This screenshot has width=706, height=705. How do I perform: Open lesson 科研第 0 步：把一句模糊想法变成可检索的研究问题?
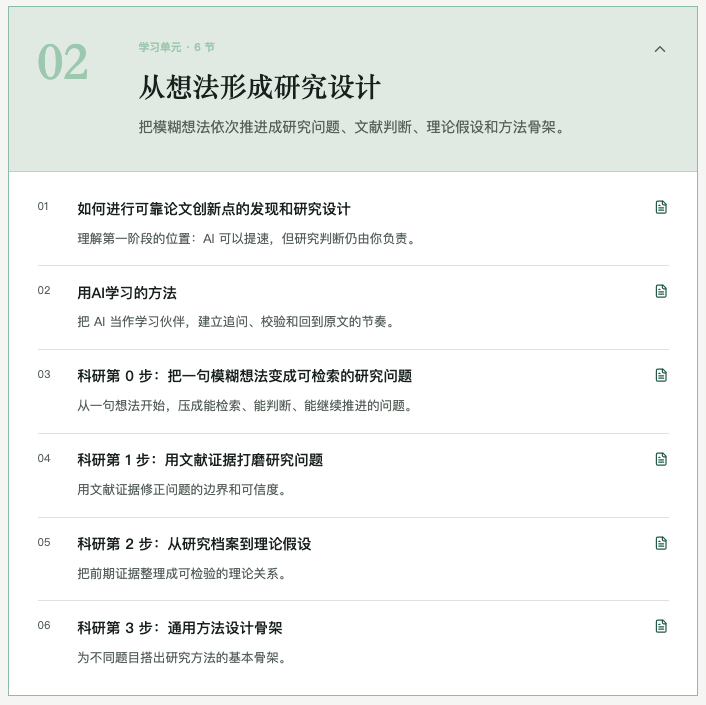pyautogui.click(x=353, y=391)
